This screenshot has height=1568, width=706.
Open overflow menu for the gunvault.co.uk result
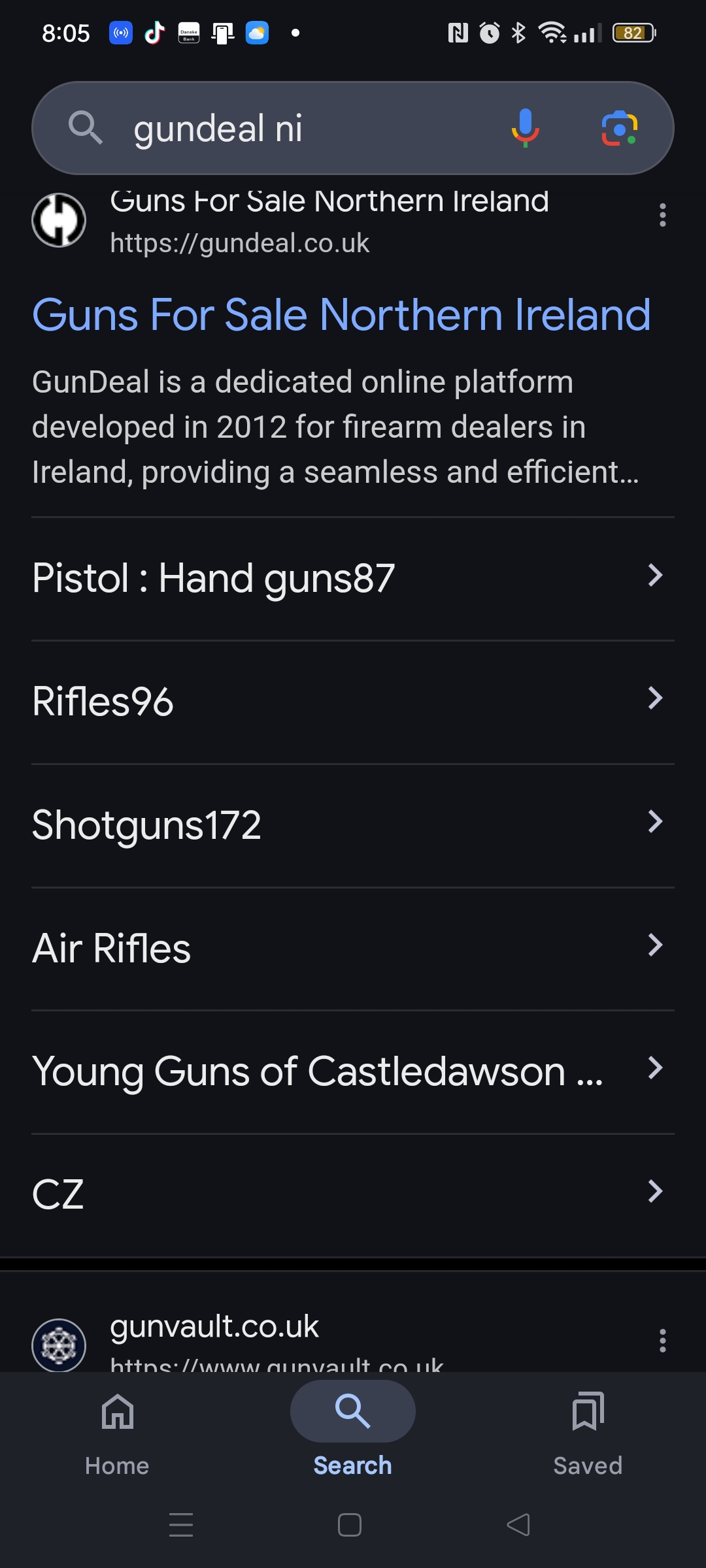click(x=662, y=1341)
